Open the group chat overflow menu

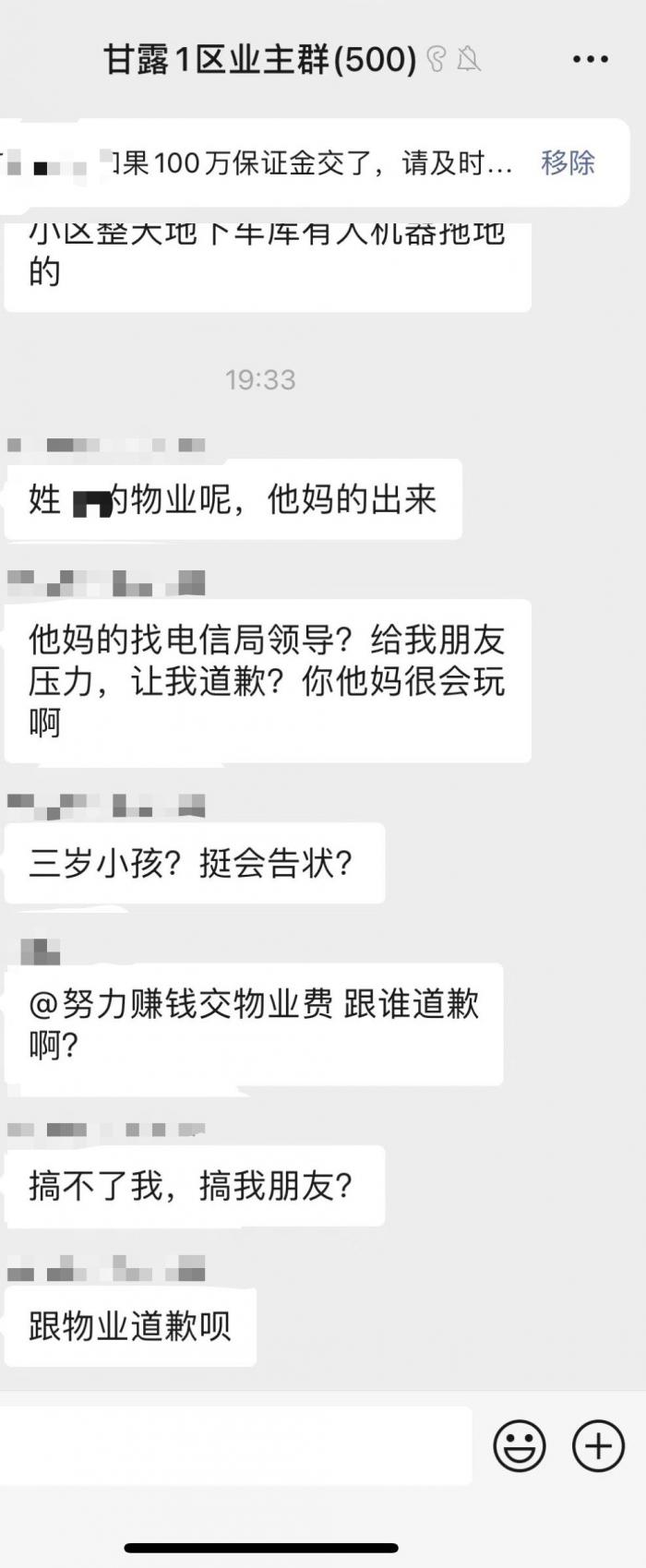coord(590,60)
